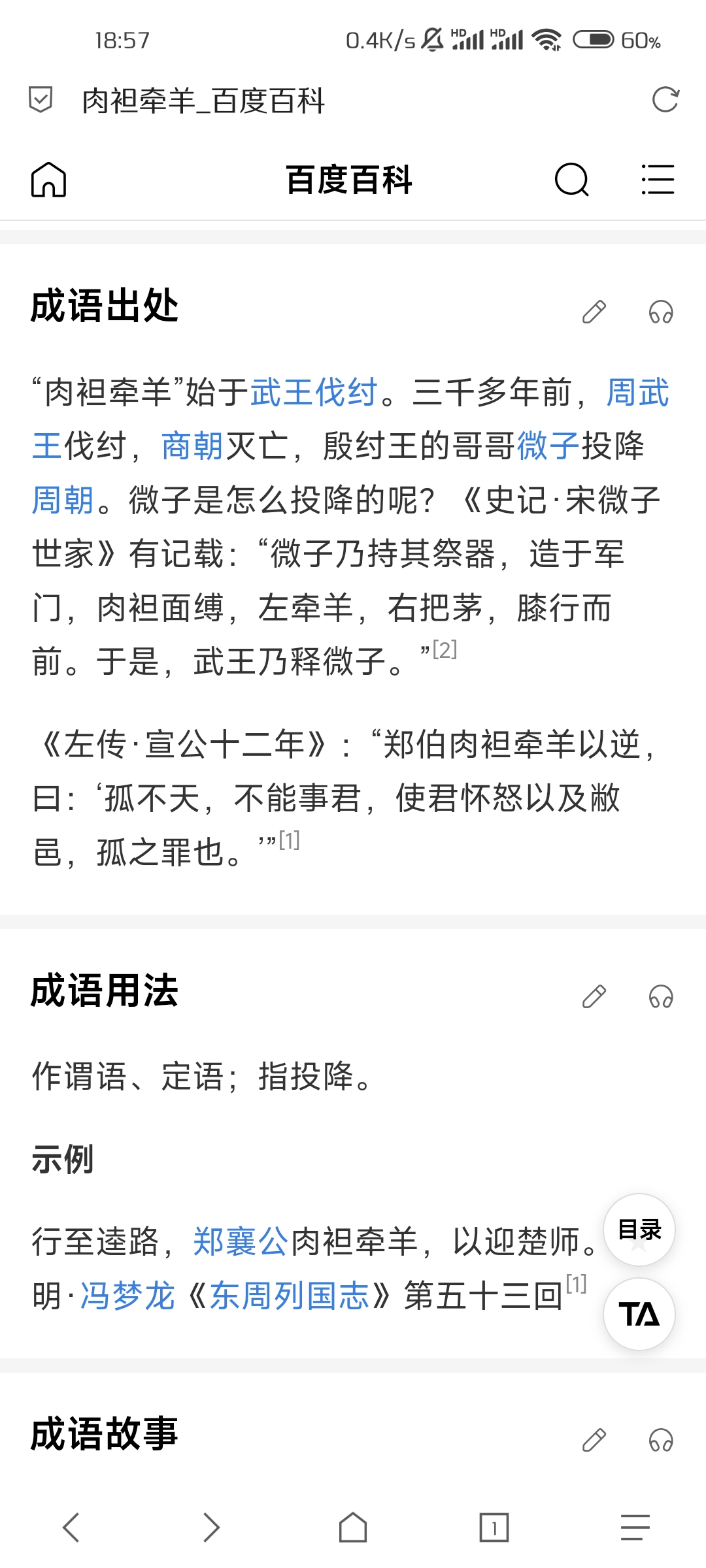Open the 东周列国志 link
The image size is (706, 1568).
pyautogui.click(x=290, y=1296)
